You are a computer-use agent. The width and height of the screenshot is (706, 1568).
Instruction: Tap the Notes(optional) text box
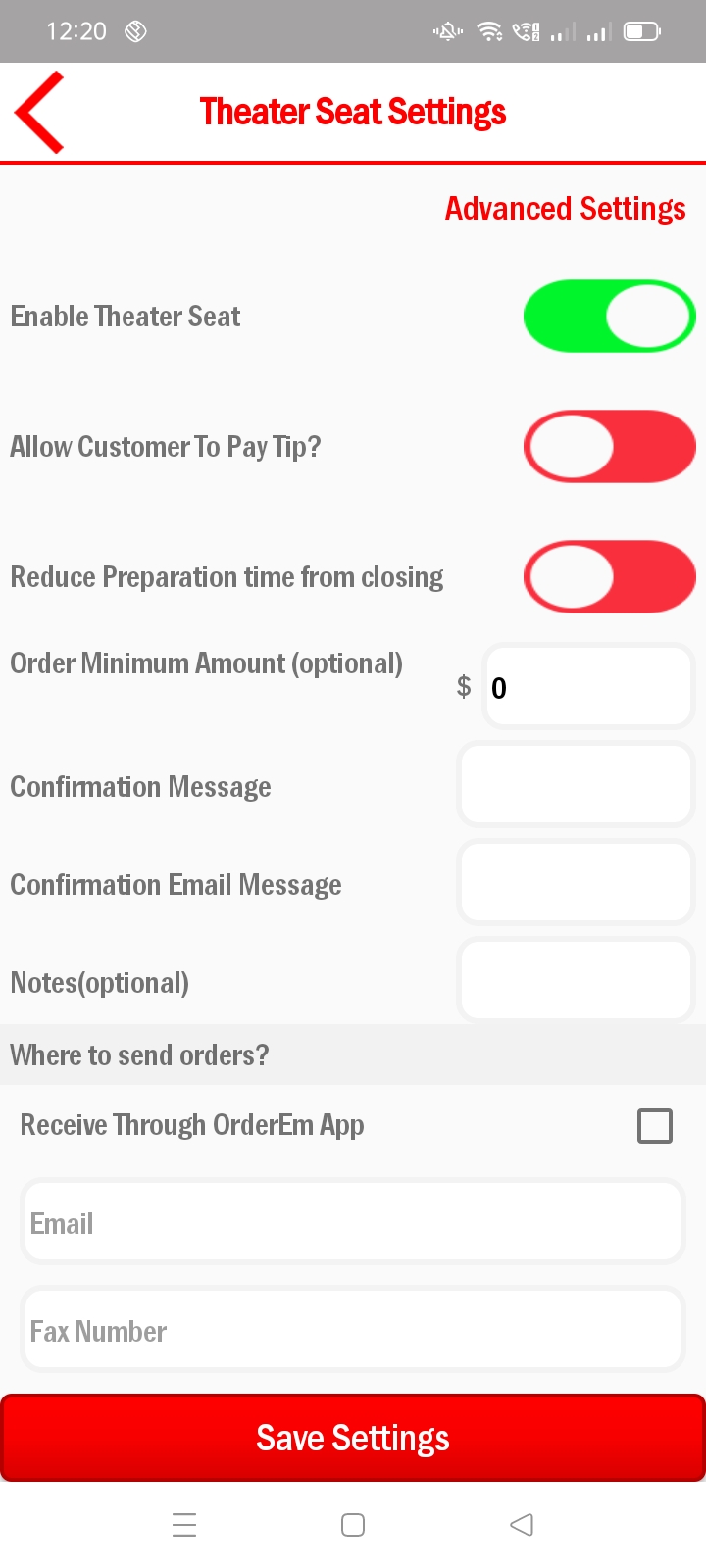[577, 981]
